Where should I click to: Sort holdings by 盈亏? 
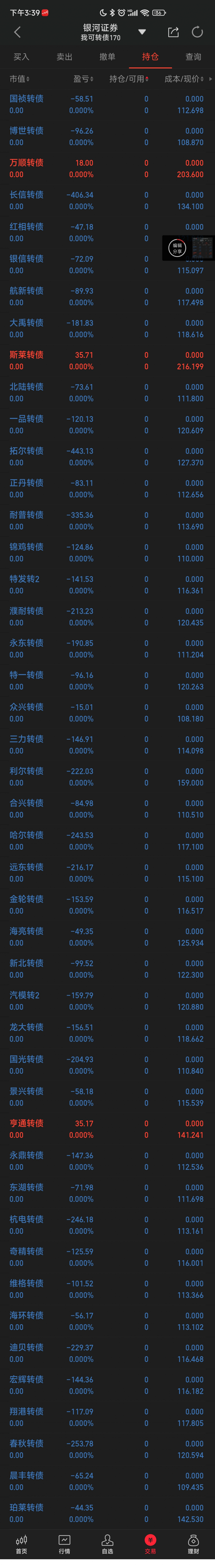(x=83, y=79)
